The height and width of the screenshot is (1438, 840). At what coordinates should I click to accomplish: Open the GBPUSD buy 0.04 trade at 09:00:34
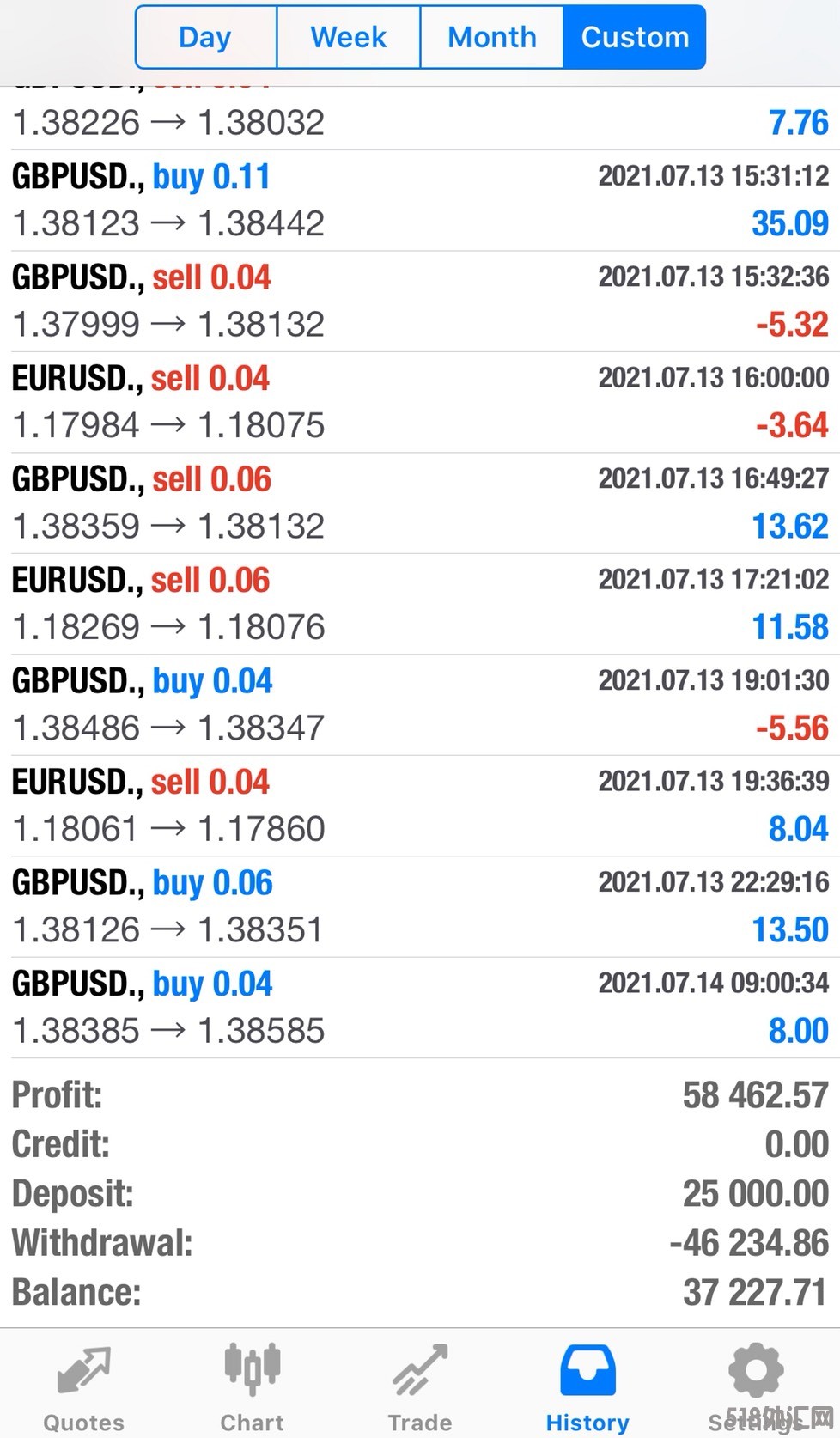click(420, 1008)
